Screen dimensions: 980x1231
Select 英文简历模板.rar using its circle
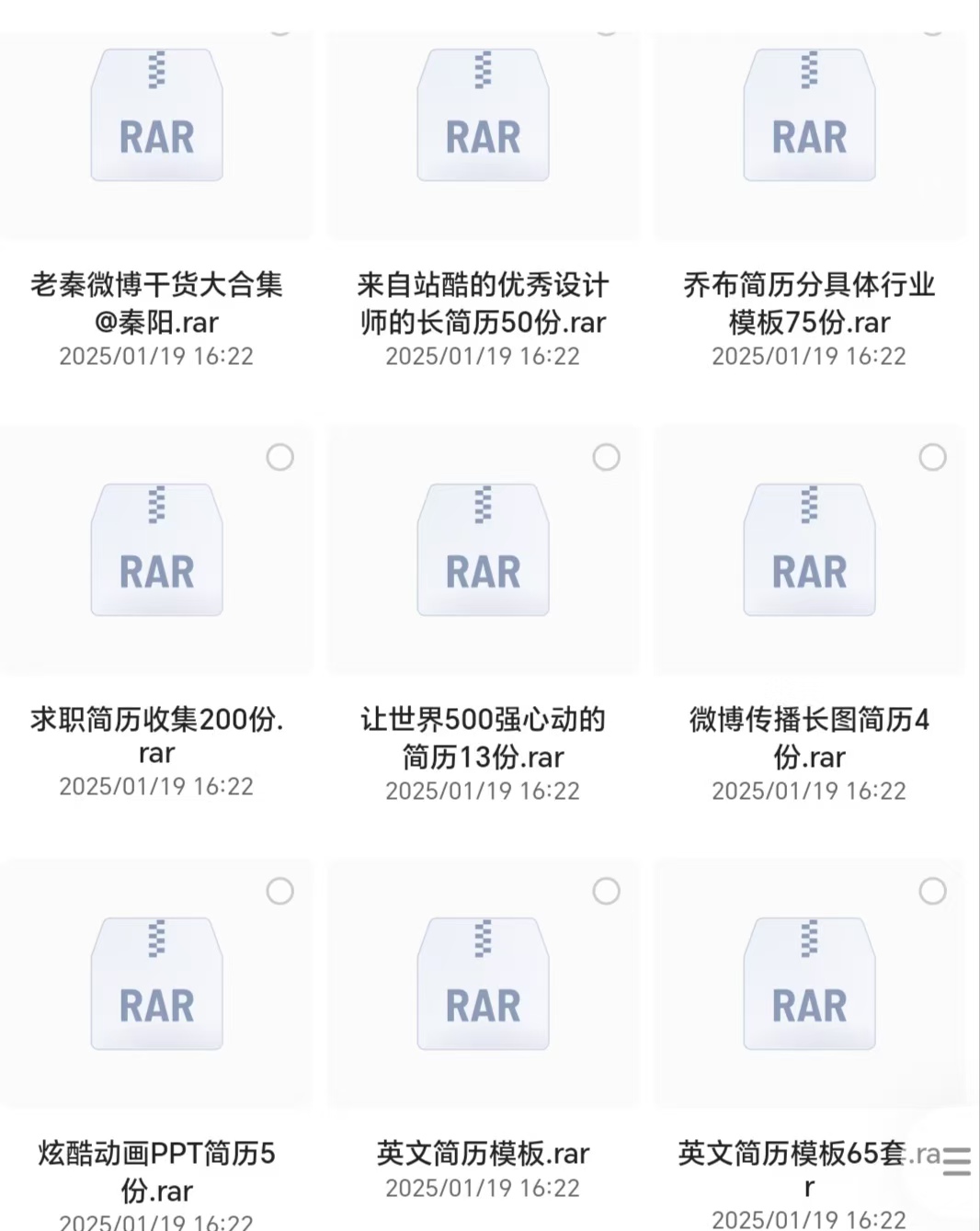606,891
